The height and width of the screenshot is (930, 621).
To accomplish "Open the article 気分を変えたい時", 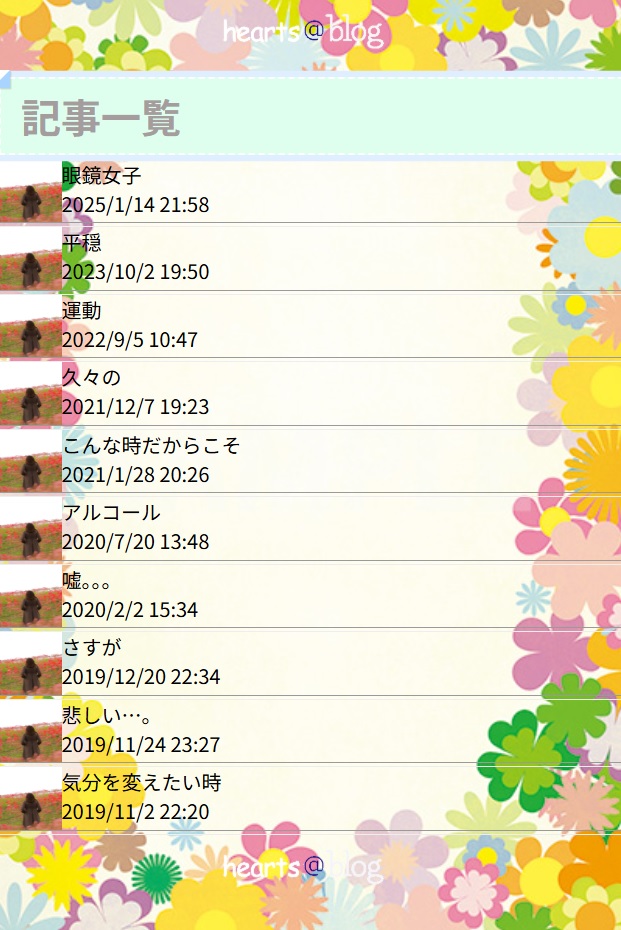I will (141, 783).
